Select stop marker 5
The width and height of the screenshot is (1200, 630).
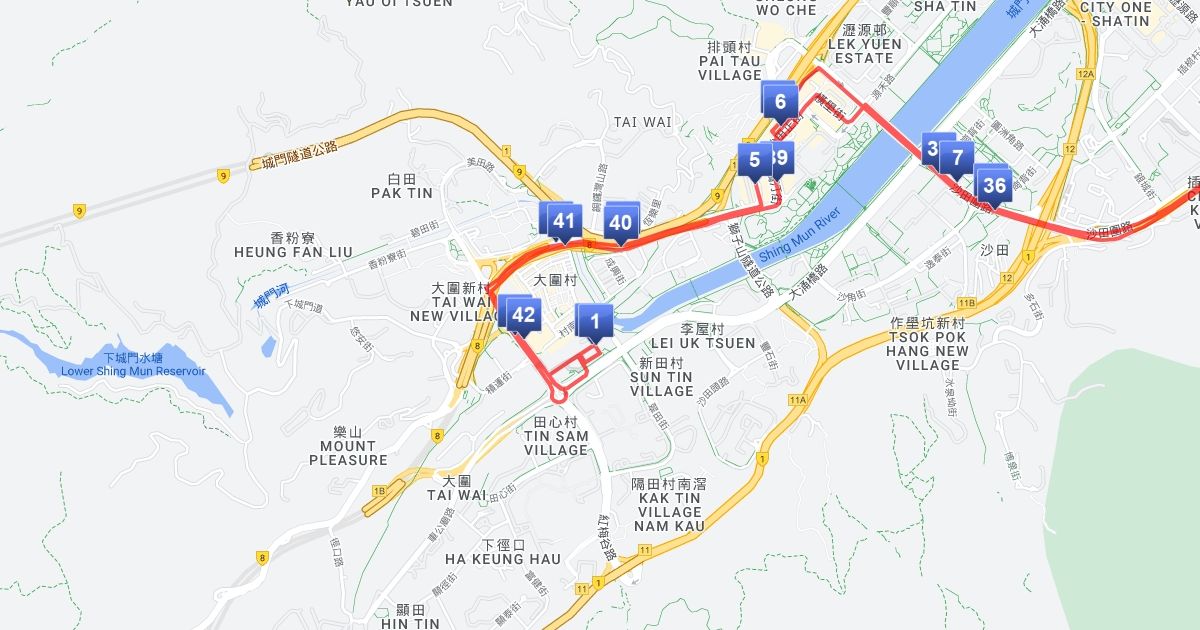pyautogui.click(x=754, y=159)
